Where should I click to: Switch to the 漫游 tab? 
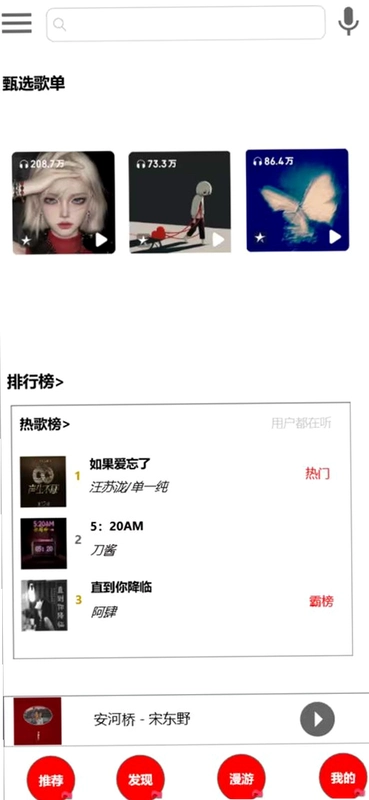tap(241, 779)
